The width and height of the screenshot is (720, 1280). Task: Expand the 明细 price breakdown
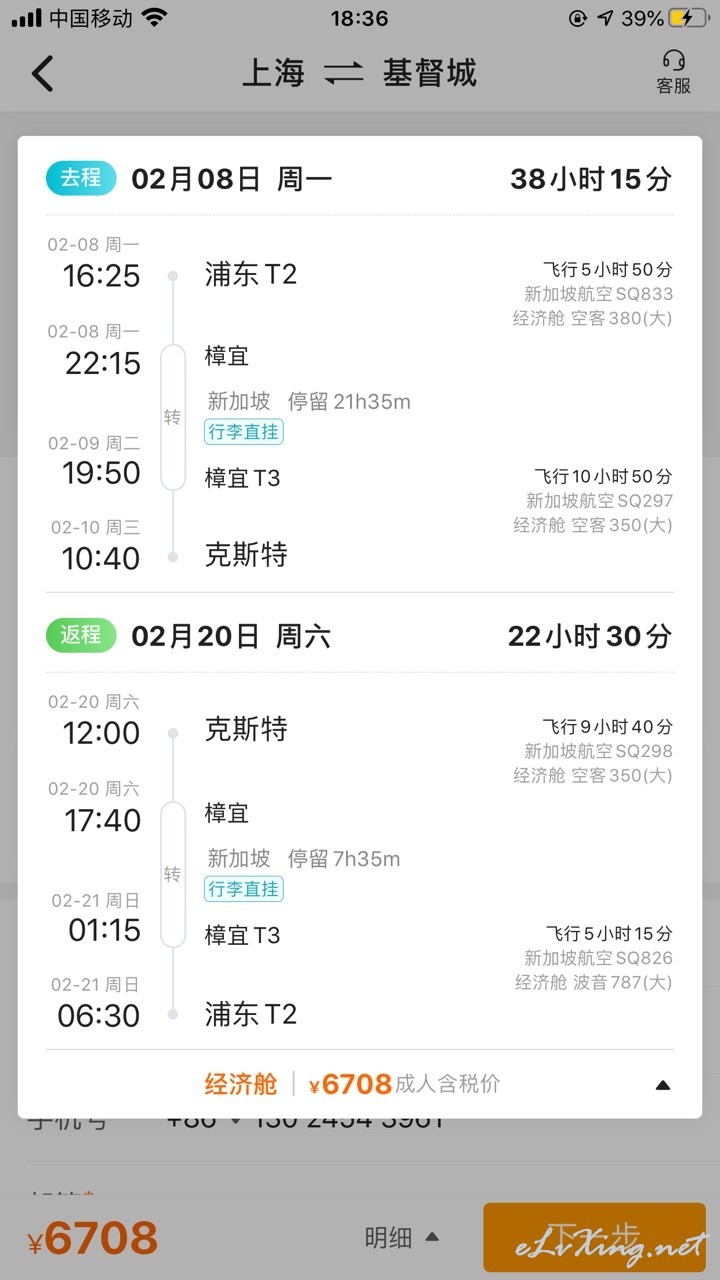(x=401, y=1238)
